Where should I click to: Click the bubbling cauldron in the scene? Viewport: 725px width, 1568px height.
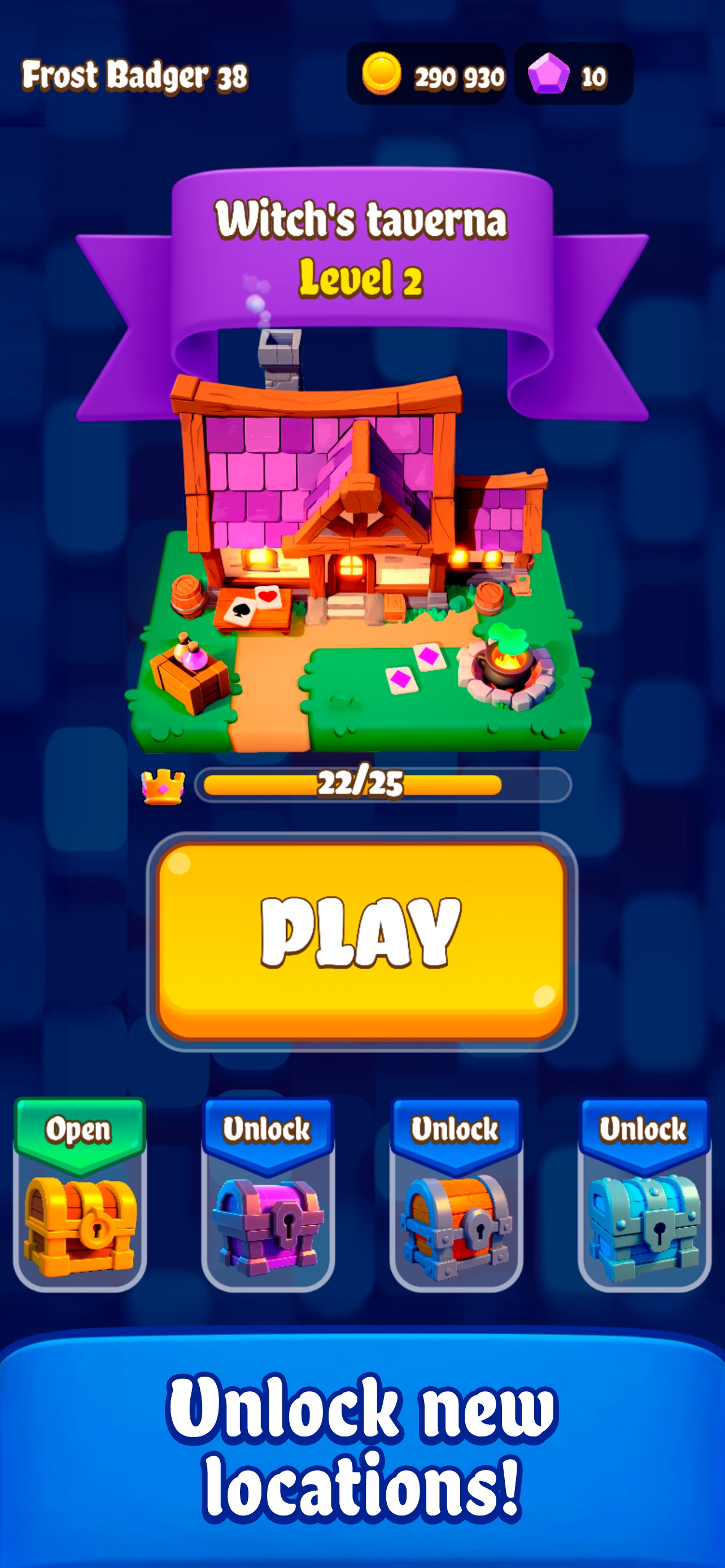(x=508, y=667)
